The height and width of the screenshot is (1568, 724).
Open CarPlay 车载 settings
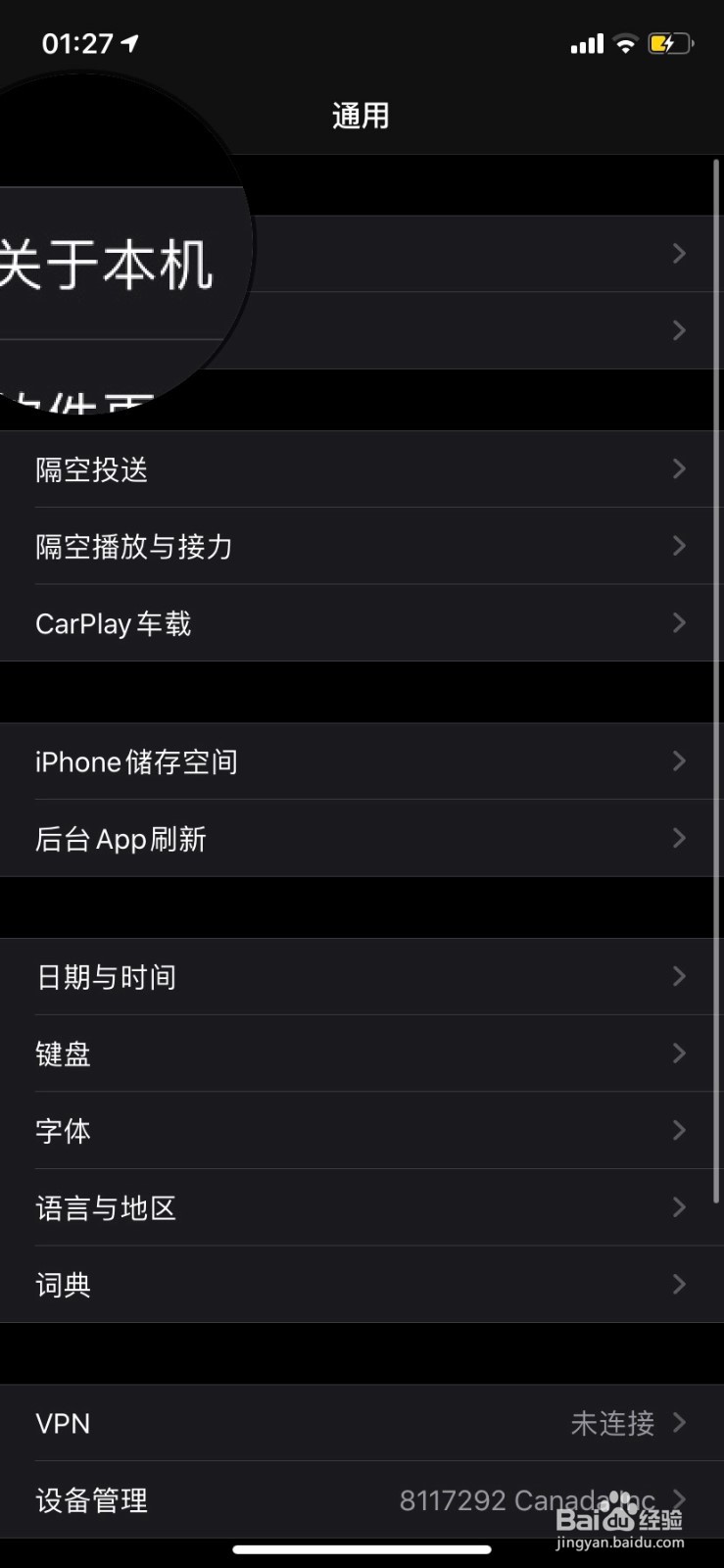click(362, 623)
